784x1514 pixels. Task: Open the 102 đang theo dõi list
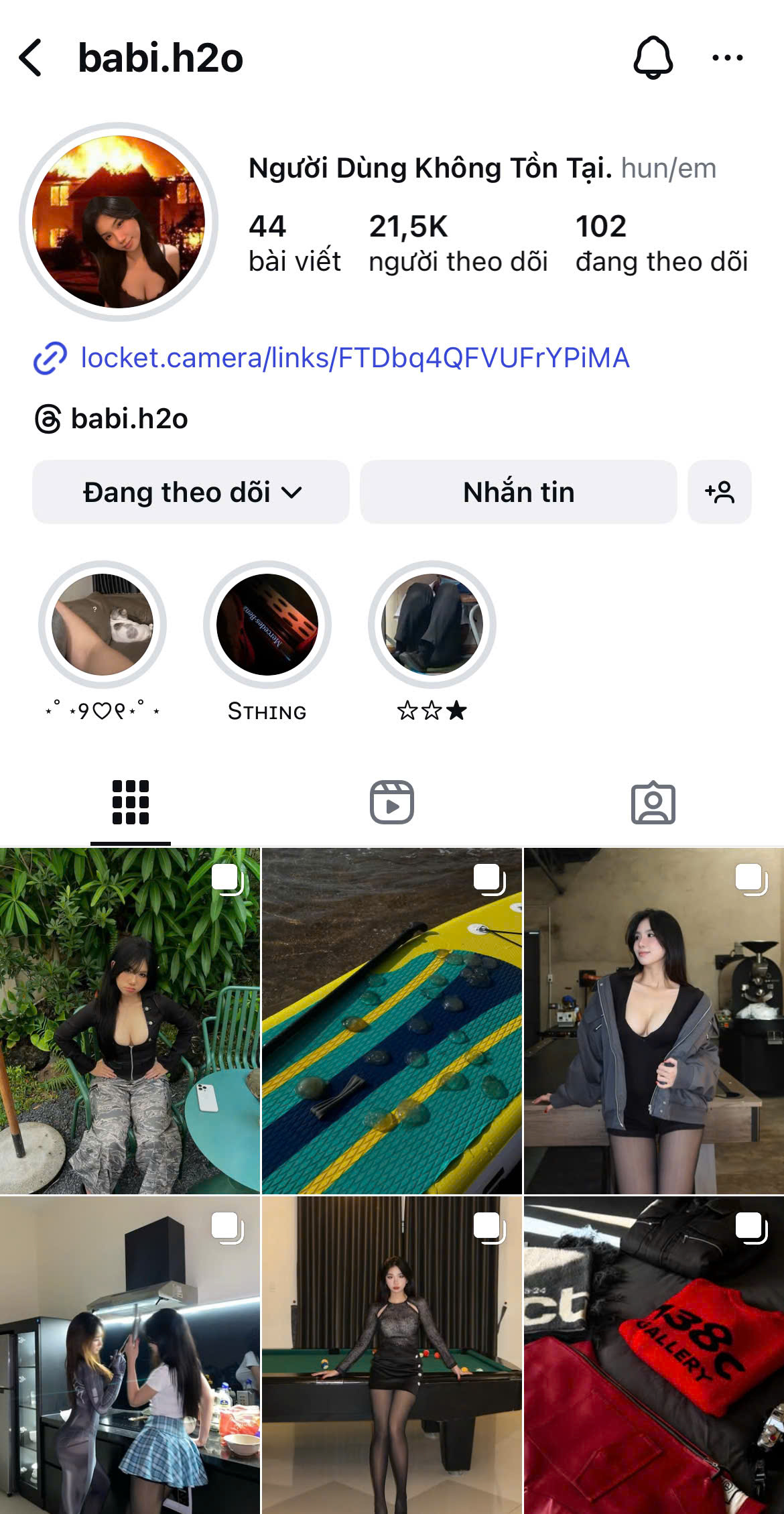click(x=661, y=244)
